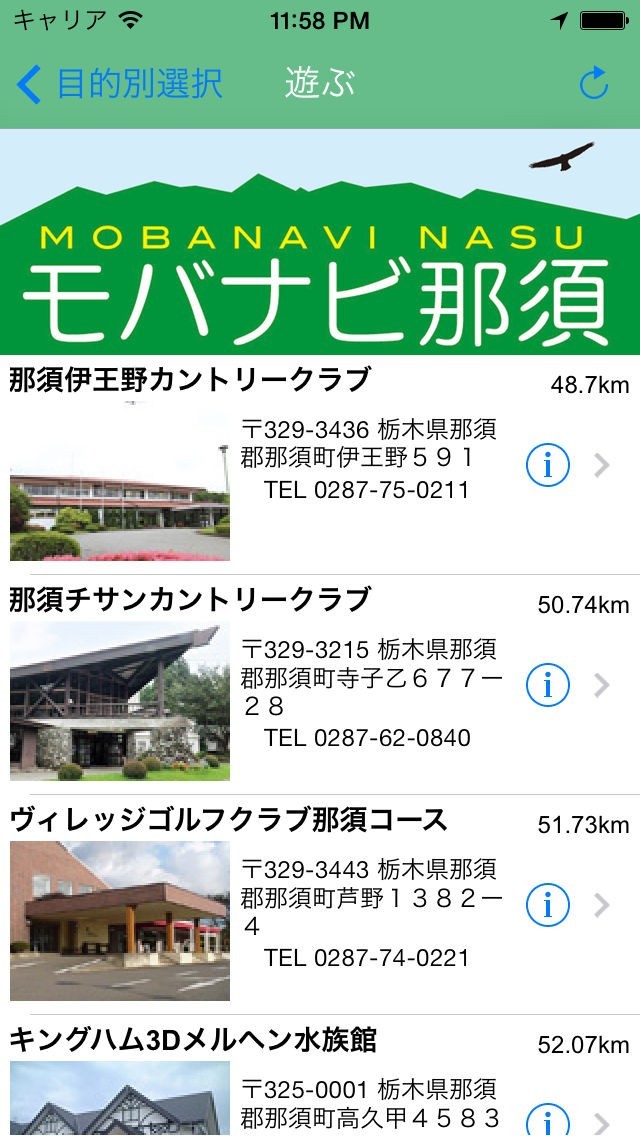Screen dimensions: 640x1136
Task: Tap info icon for 那須チサンカントリークラブ
Action: [x=547, y=685]
